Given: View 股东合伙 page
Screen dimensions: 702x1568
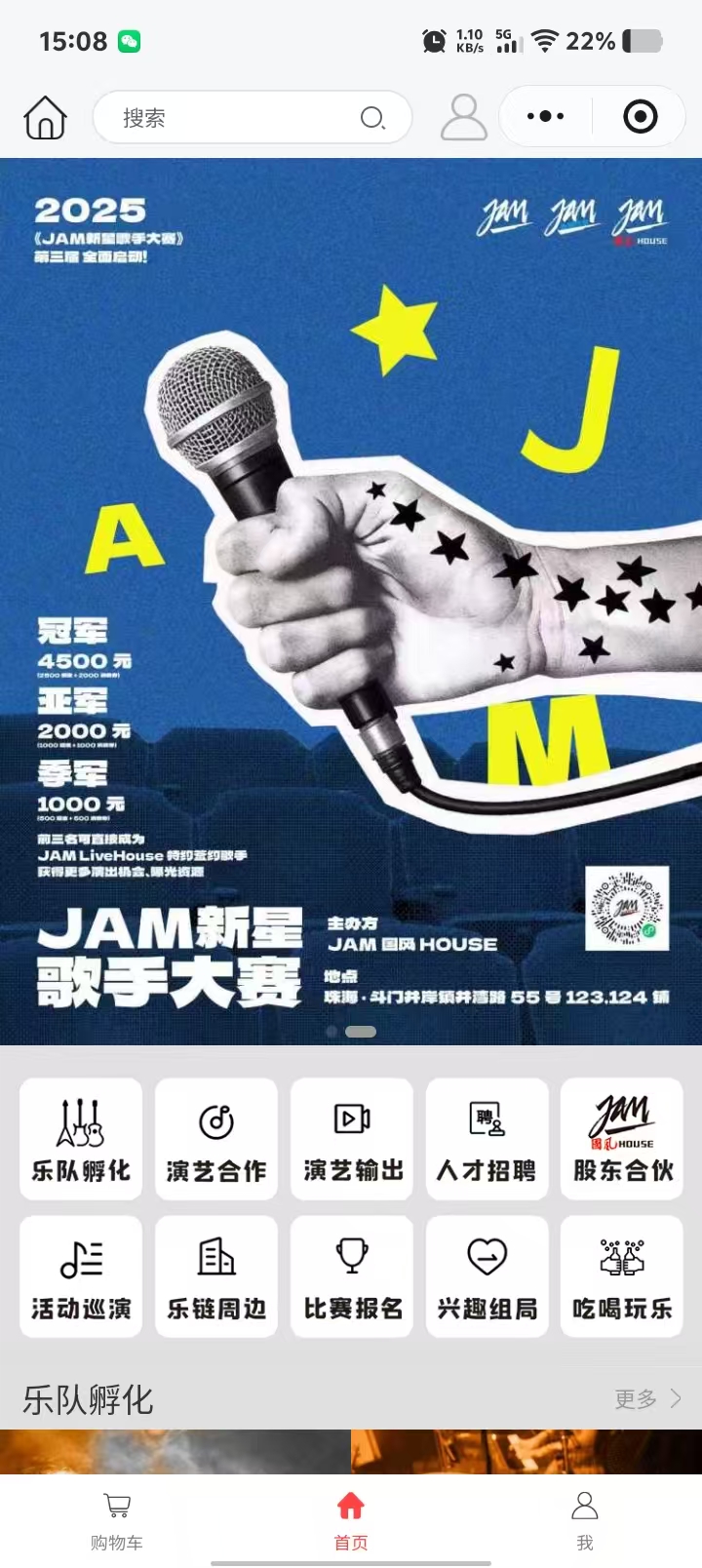Looking at the screenshot, I should (x=622, y=1139).
